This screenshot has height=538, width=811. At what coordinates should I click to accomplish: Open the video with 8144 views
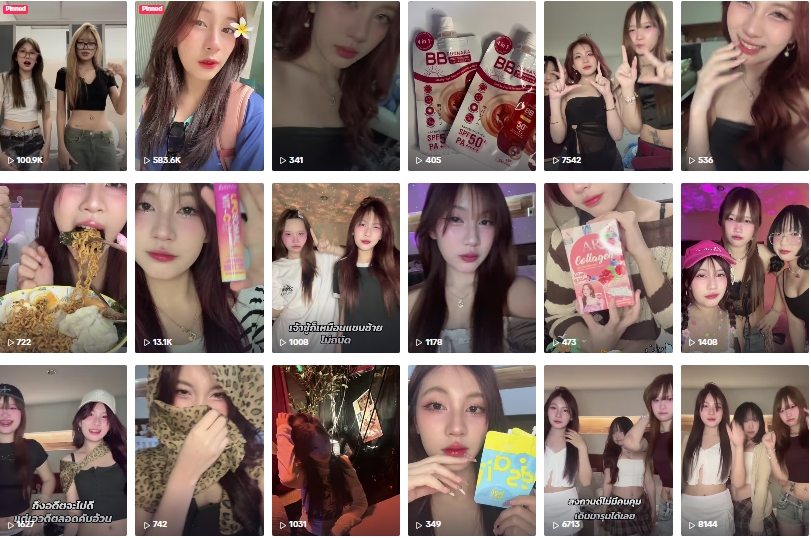[x=744, y=449]
